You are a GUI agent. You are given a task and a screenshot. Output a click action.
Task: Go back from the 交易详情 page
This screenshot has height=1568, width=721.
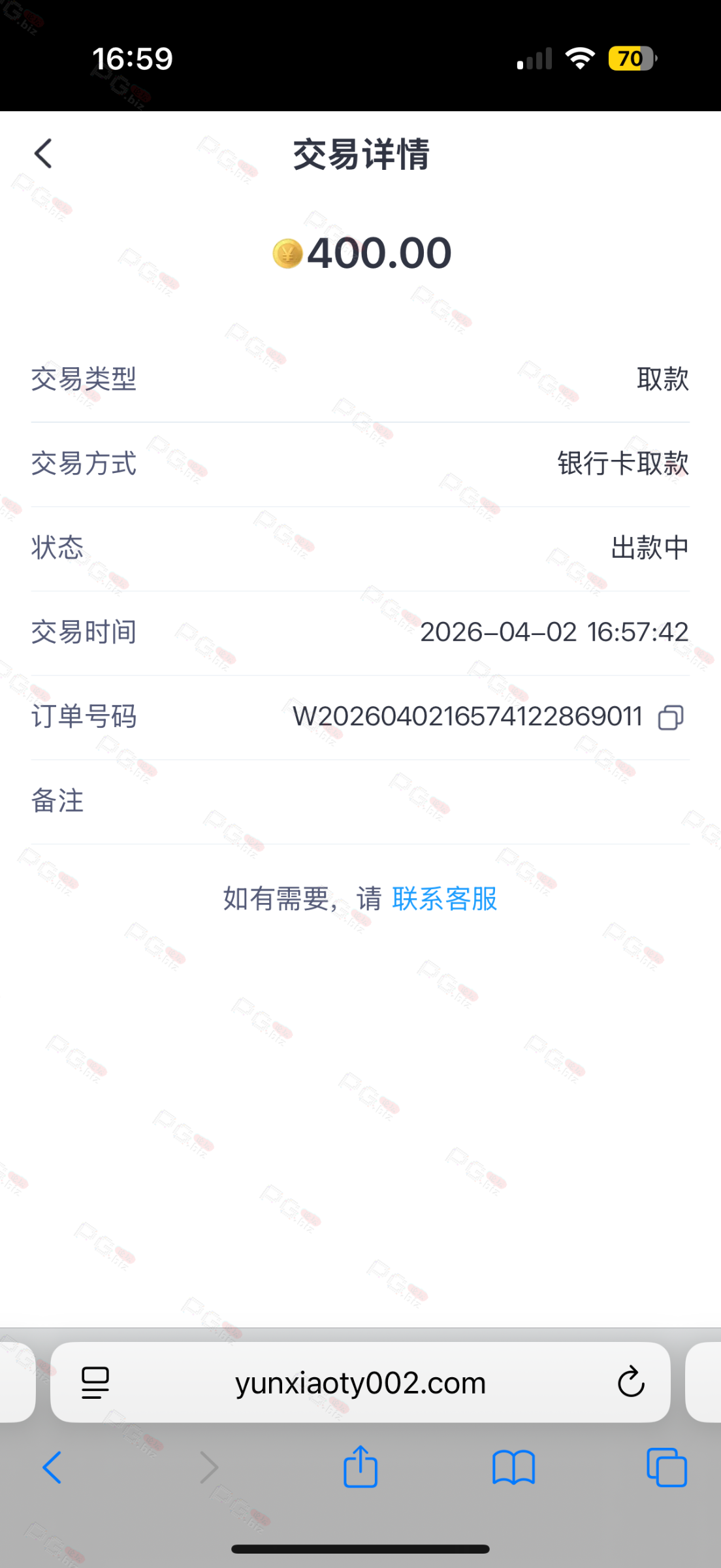click(44, 154)
